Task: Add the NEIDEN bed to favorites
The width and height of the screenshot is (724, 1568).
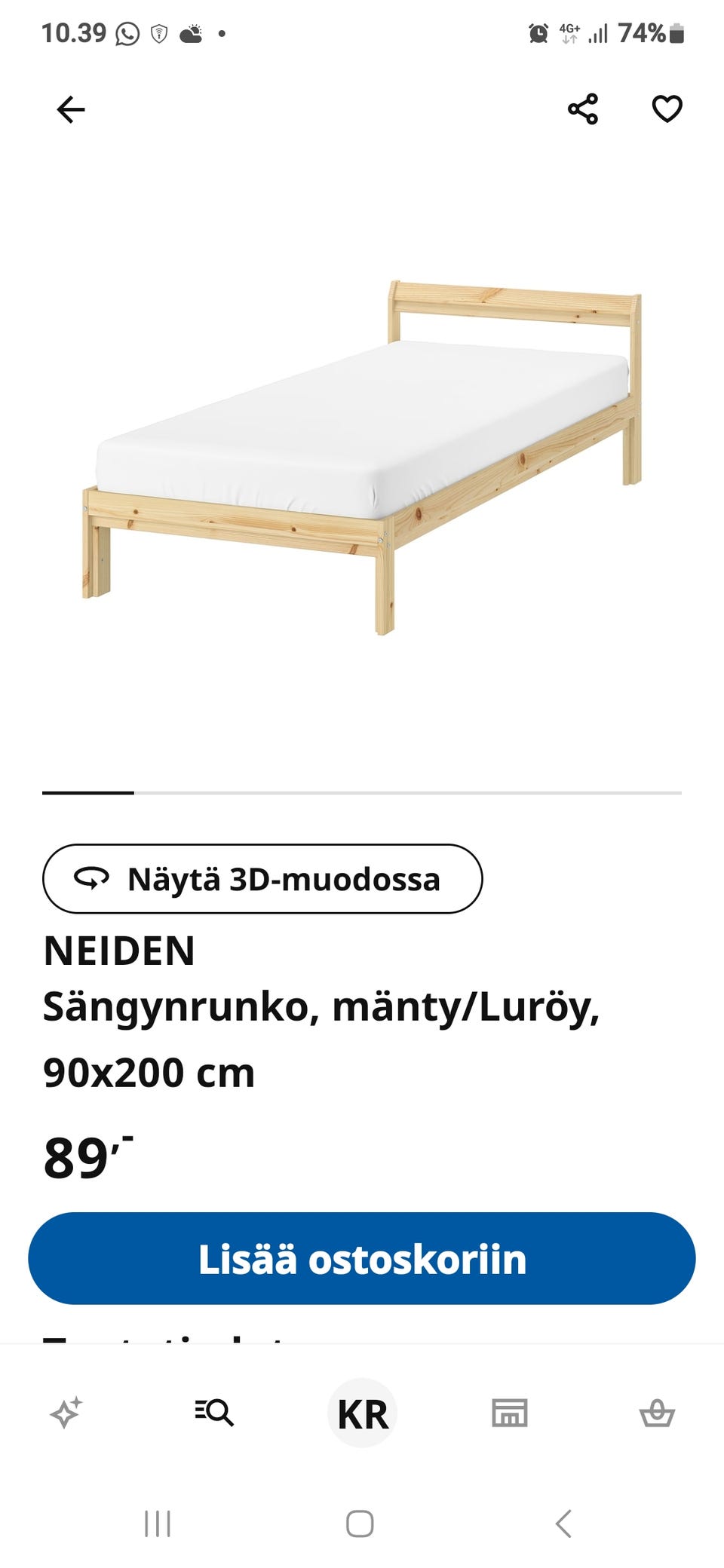Action: coord(667,110)
